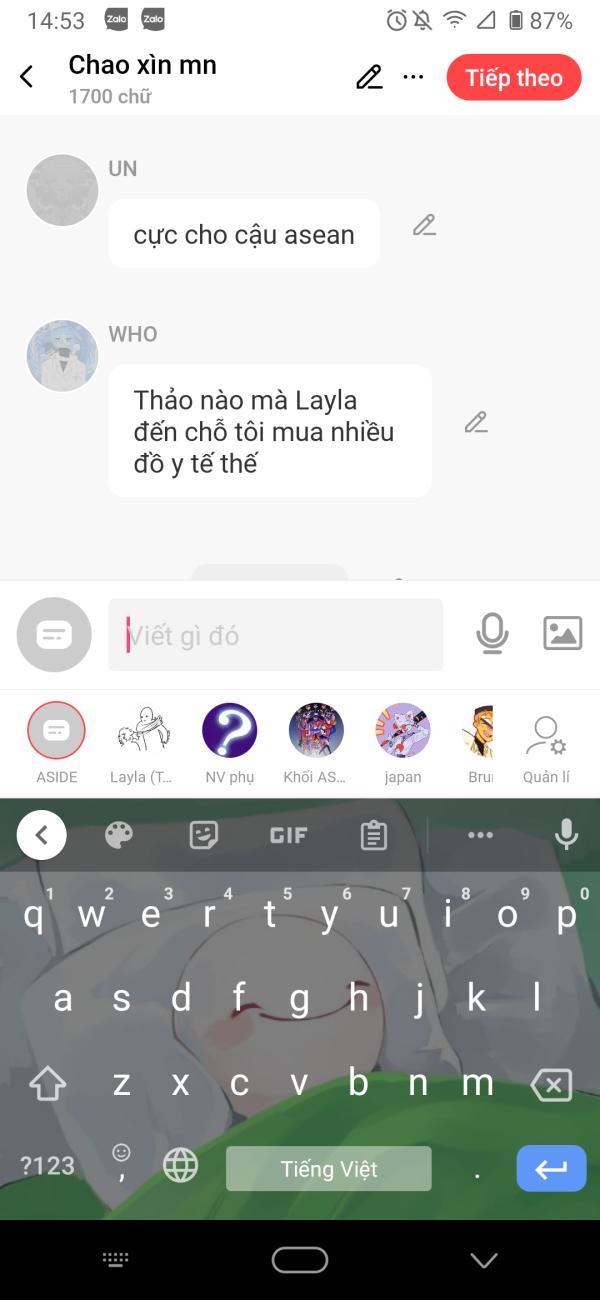600x1300 pixels.
Task: Insert an image via the picture icon
Action: [x=562, y=633]
